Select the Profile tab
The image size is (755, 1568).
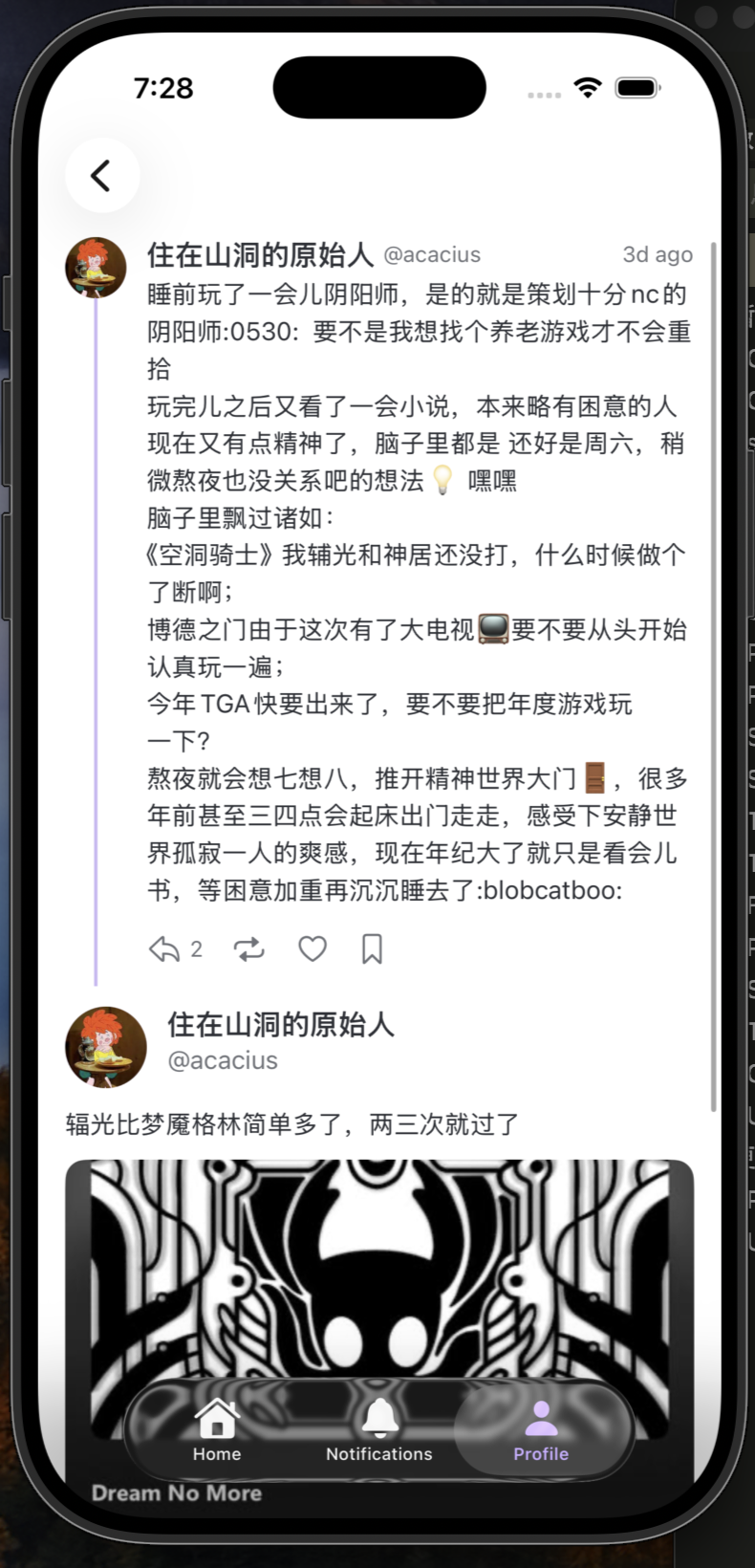click(540, 1431)
